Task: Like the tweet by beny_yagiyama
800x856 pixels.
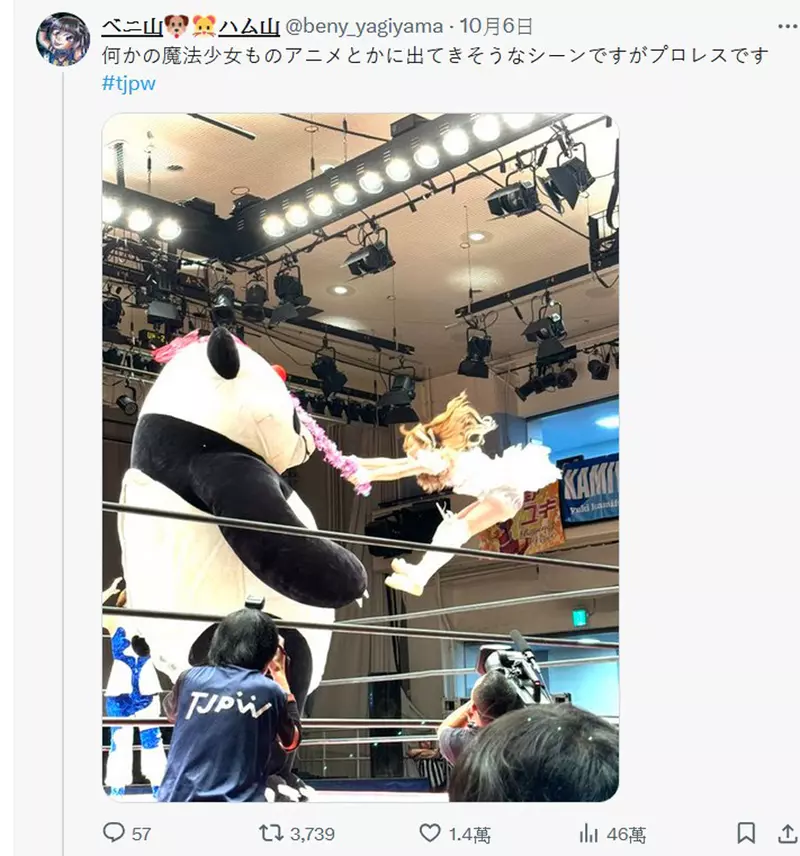Action: pyautogui.click(x=430, y=833)
